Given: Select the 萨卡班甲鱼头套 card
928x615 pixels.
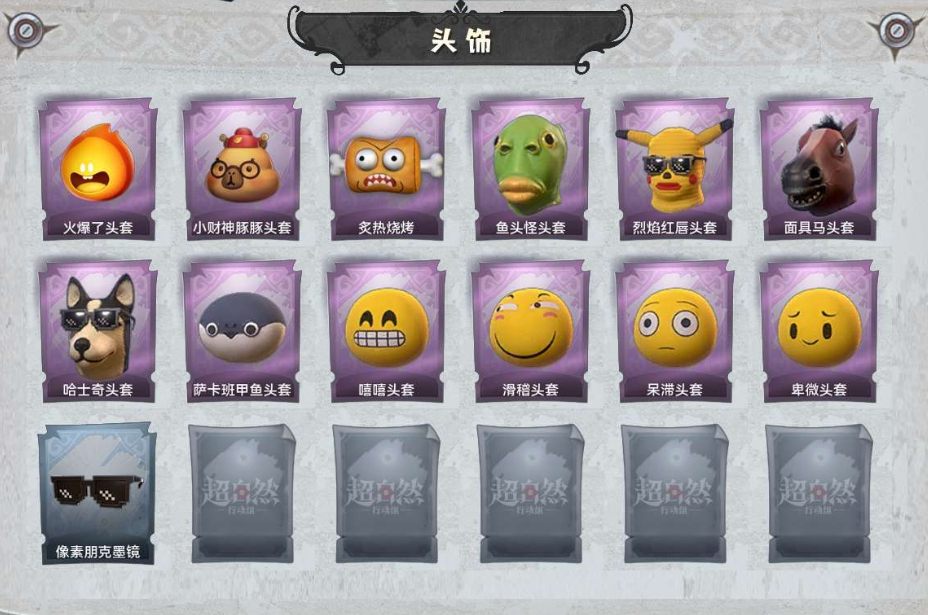Looking at the screenshot, I should 241,332.
